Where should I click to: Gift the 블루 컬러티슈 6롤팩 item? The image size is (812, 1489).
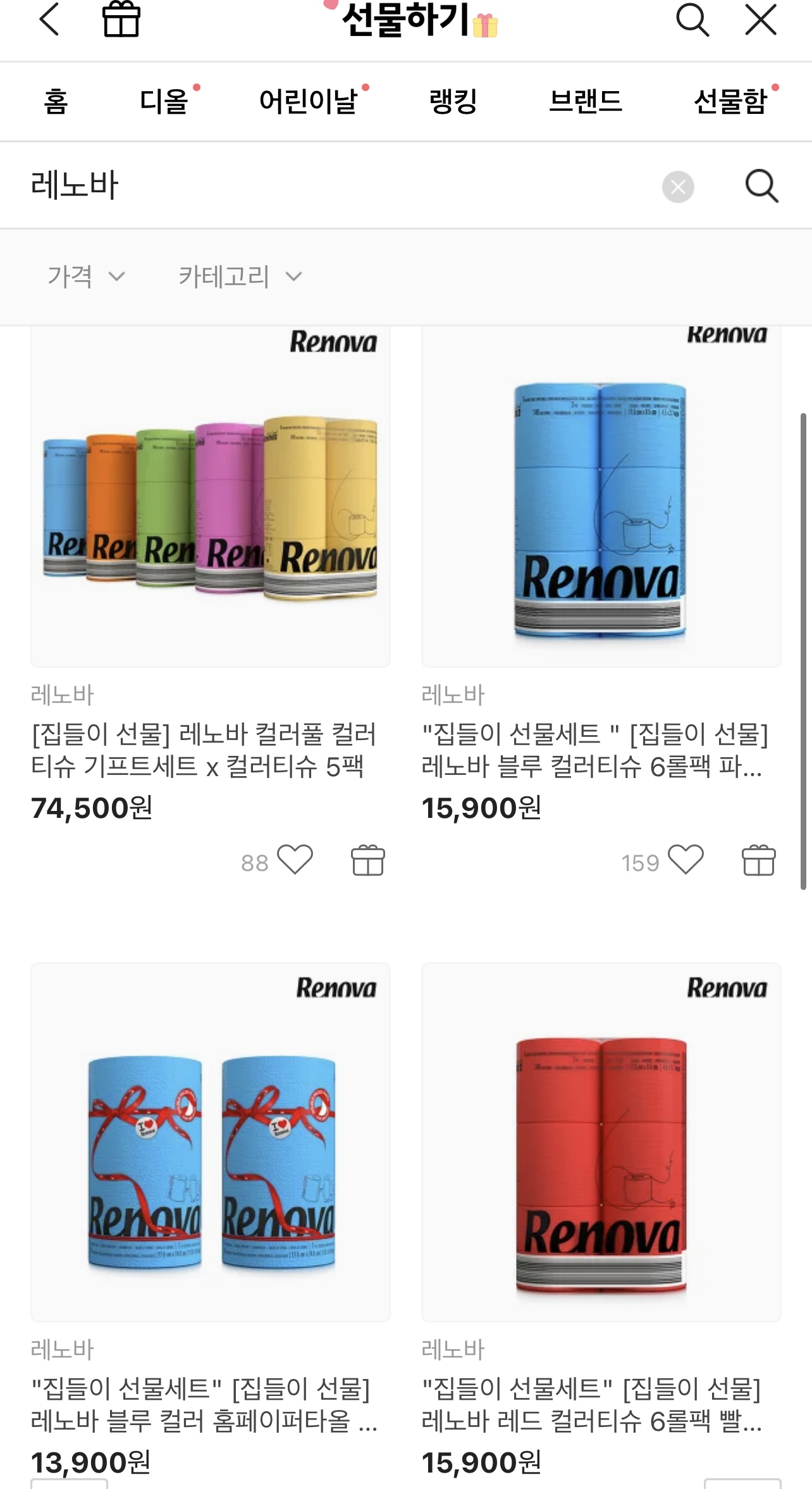758,860
